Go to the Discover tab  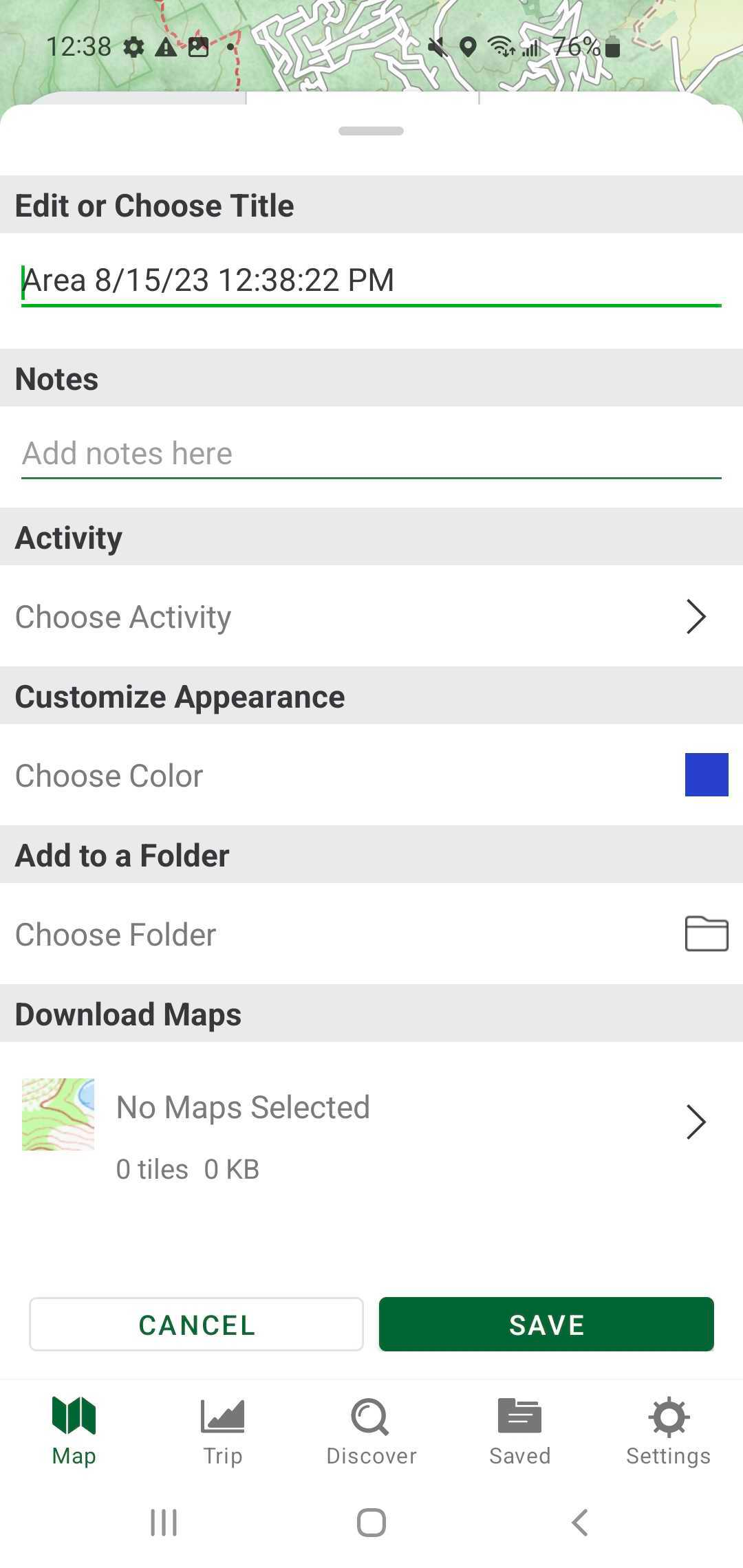371,1432
